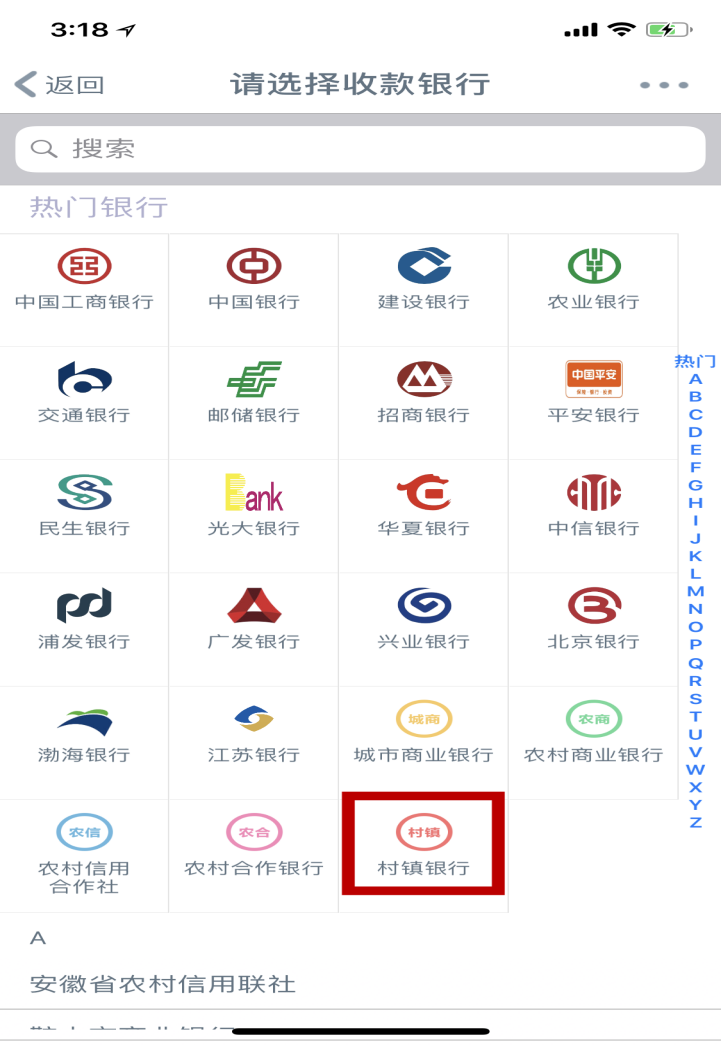
Task: Select 浦发银行
Action: point(84,620)
